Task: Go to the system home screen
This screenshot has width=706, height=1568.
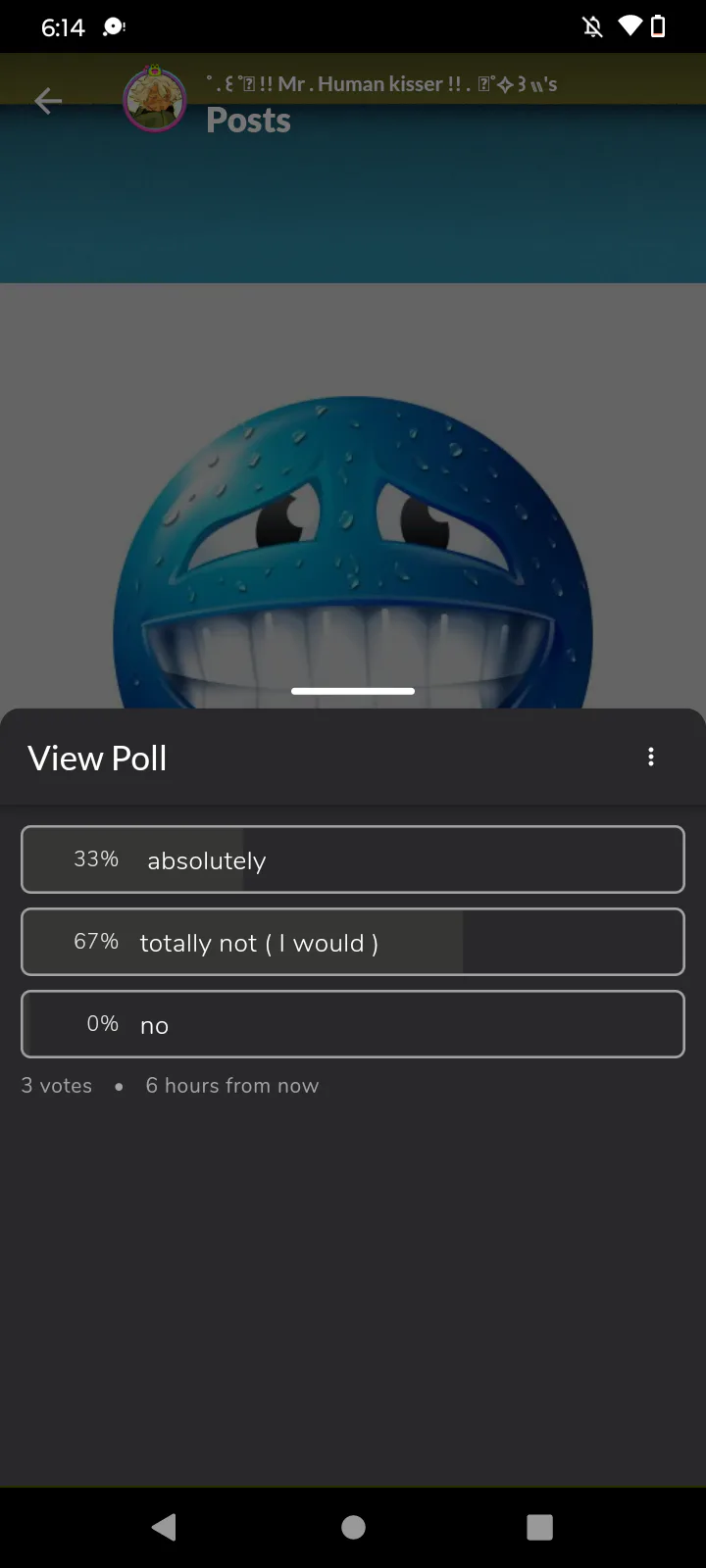Action: [353, 1527]
